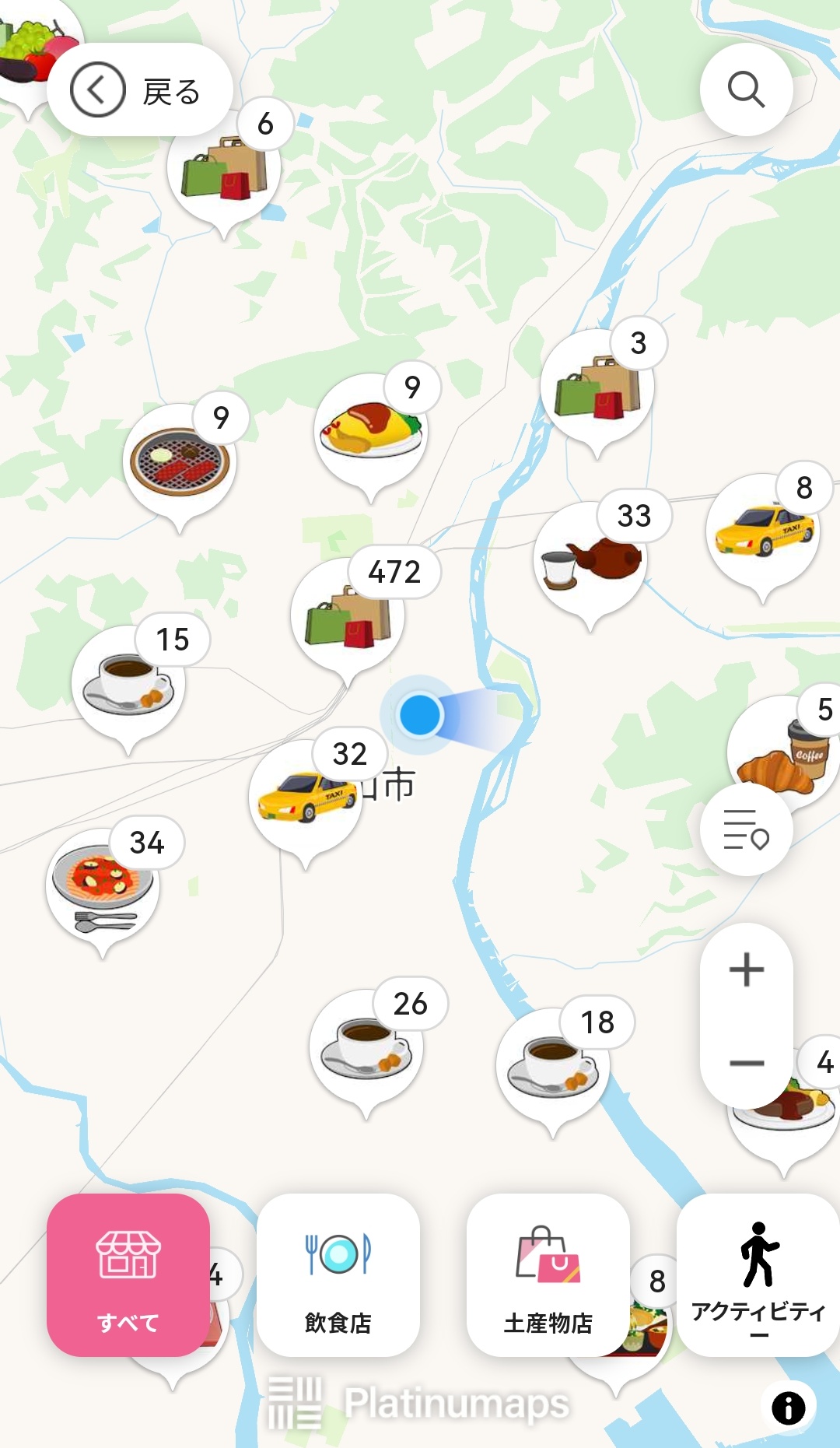Image resolution: width=840 pixels, height=1448 pixels.
Task: Filter by 飲食店 category
Action: pyautogui.click(x=338, y=1275)
